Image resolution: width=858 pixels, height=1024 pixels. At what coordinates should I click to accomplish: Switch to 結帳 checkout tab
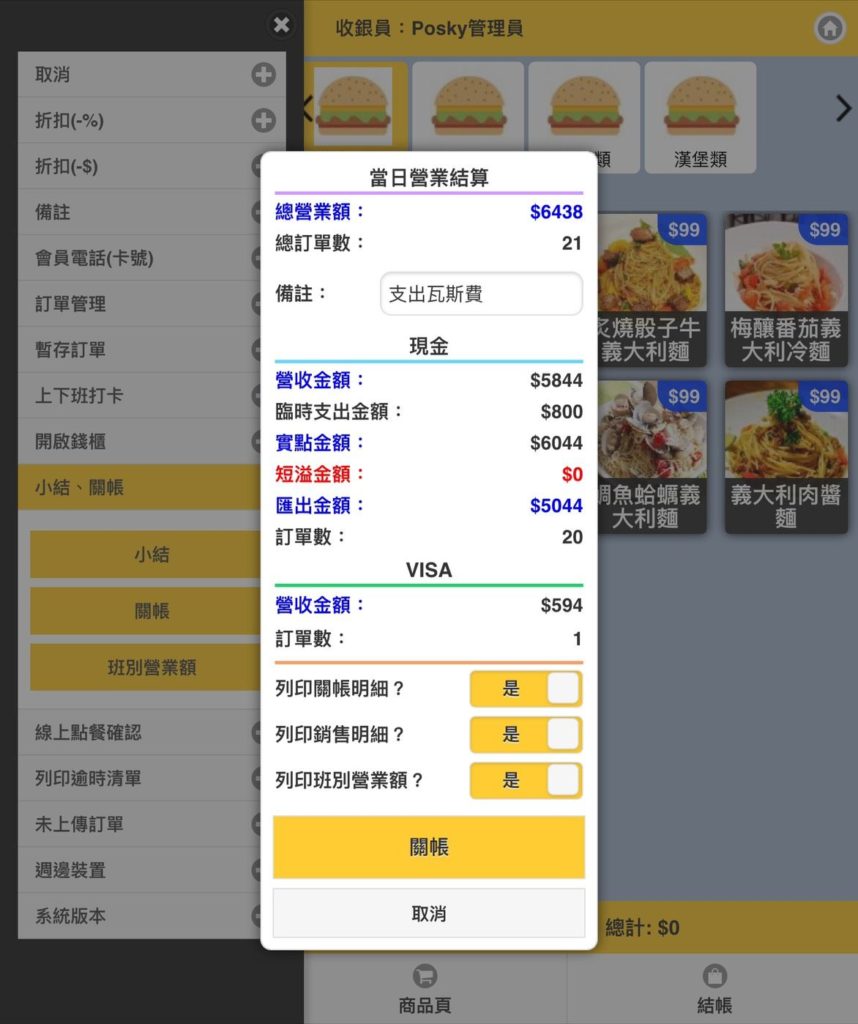[x=714, y=989]
